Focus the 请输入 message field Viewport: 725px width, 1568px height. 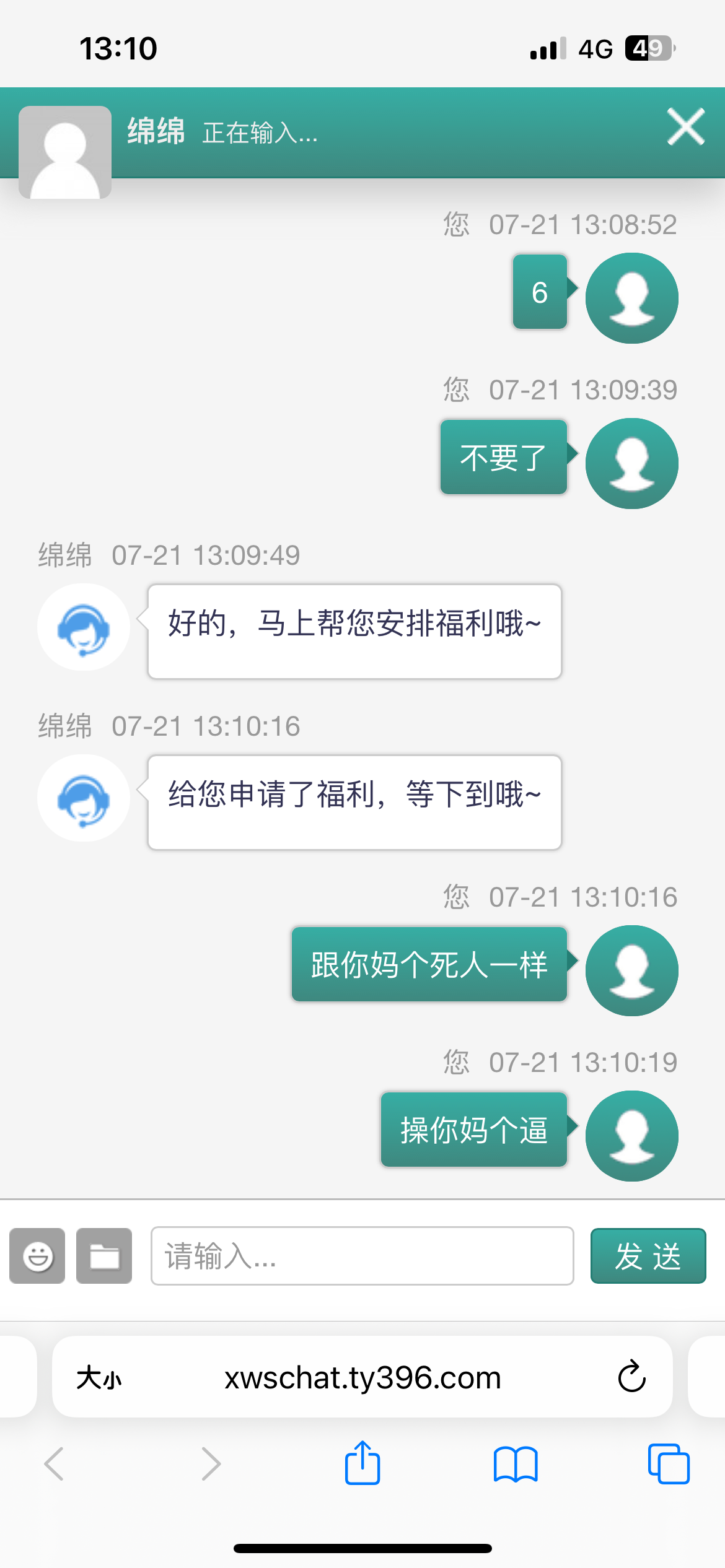(x=362, y=1256)
